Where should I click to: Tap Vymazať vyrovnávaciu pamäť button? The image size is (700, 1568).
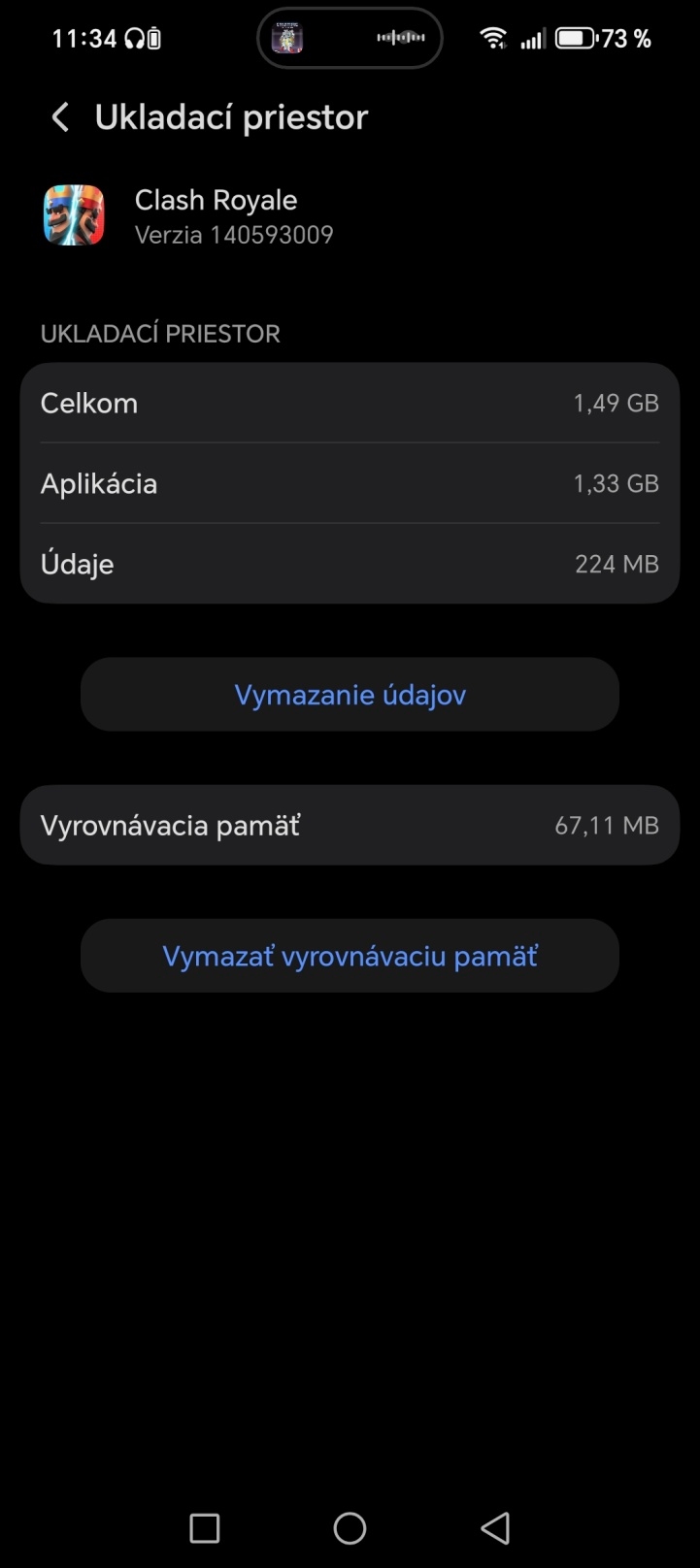coord(350,956)
